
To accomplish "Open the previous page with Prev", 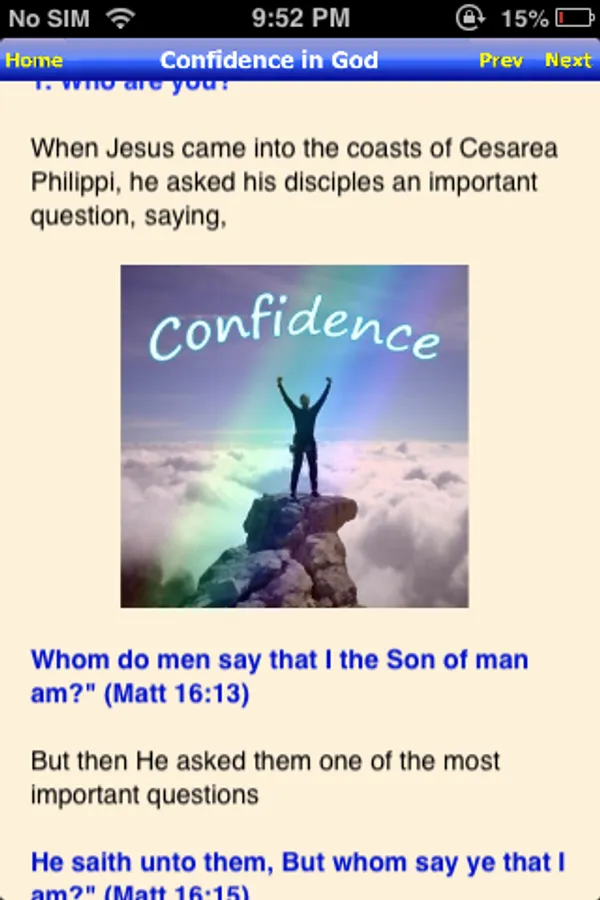I will click(x=501, y=60).
